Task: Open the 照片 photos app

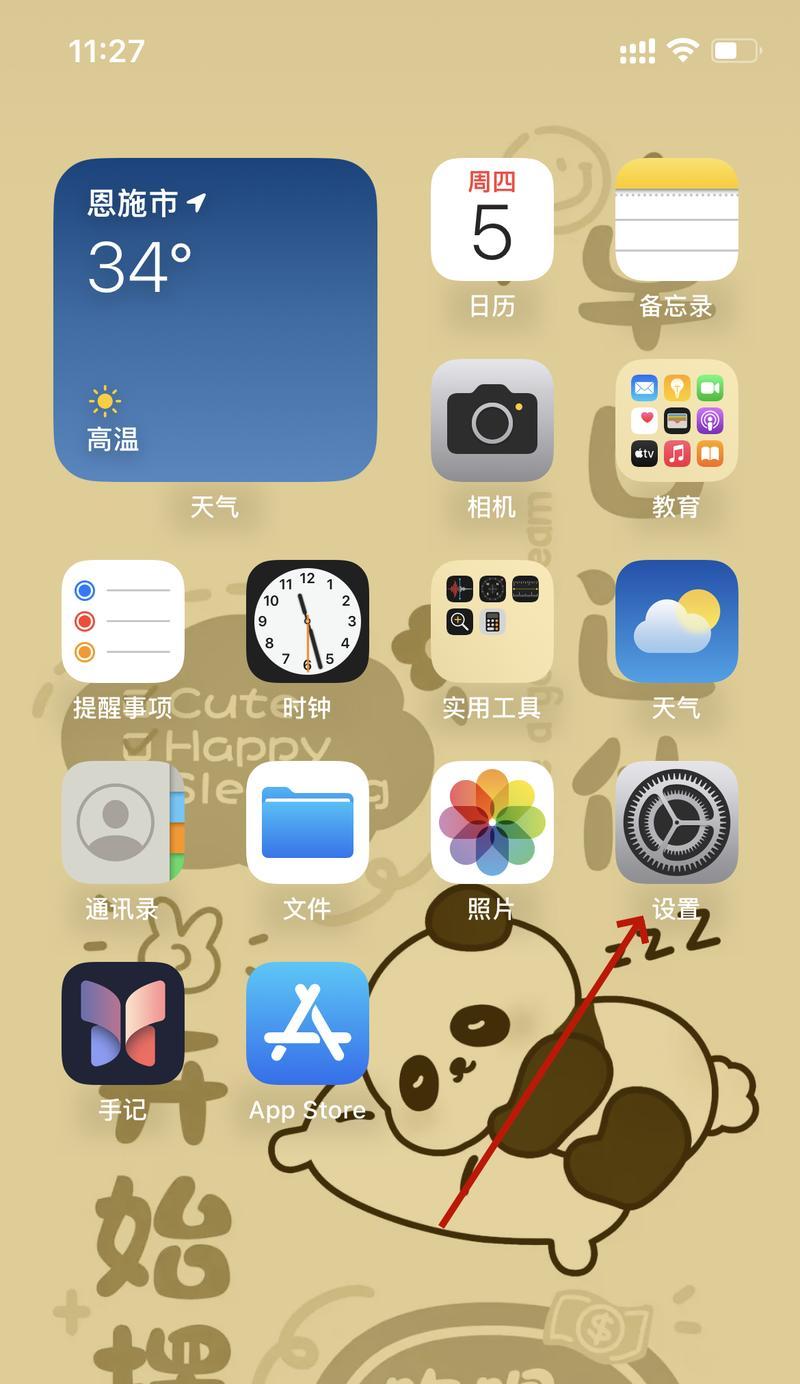Action: point(491,822)
